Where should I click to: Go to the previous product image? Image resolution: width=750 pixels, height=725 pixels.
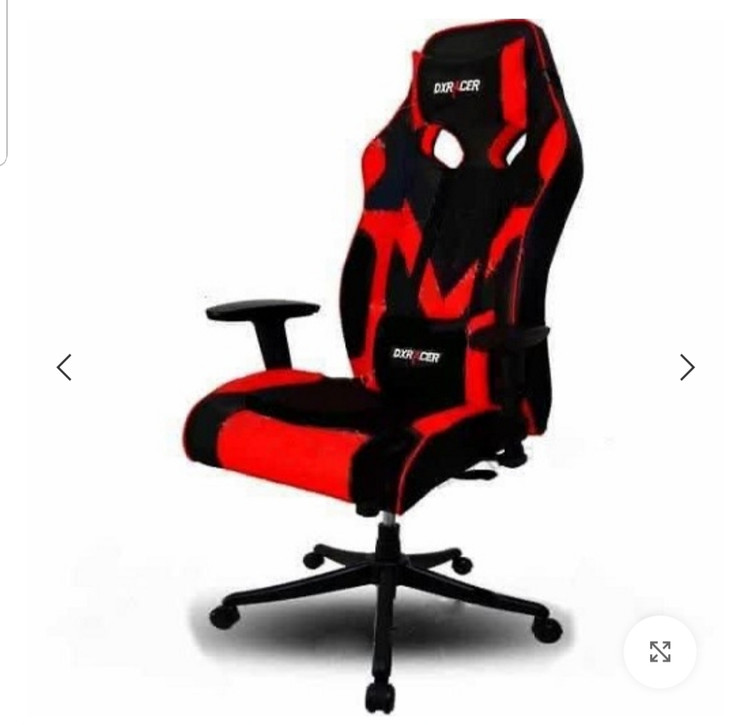tap(64, 367)
